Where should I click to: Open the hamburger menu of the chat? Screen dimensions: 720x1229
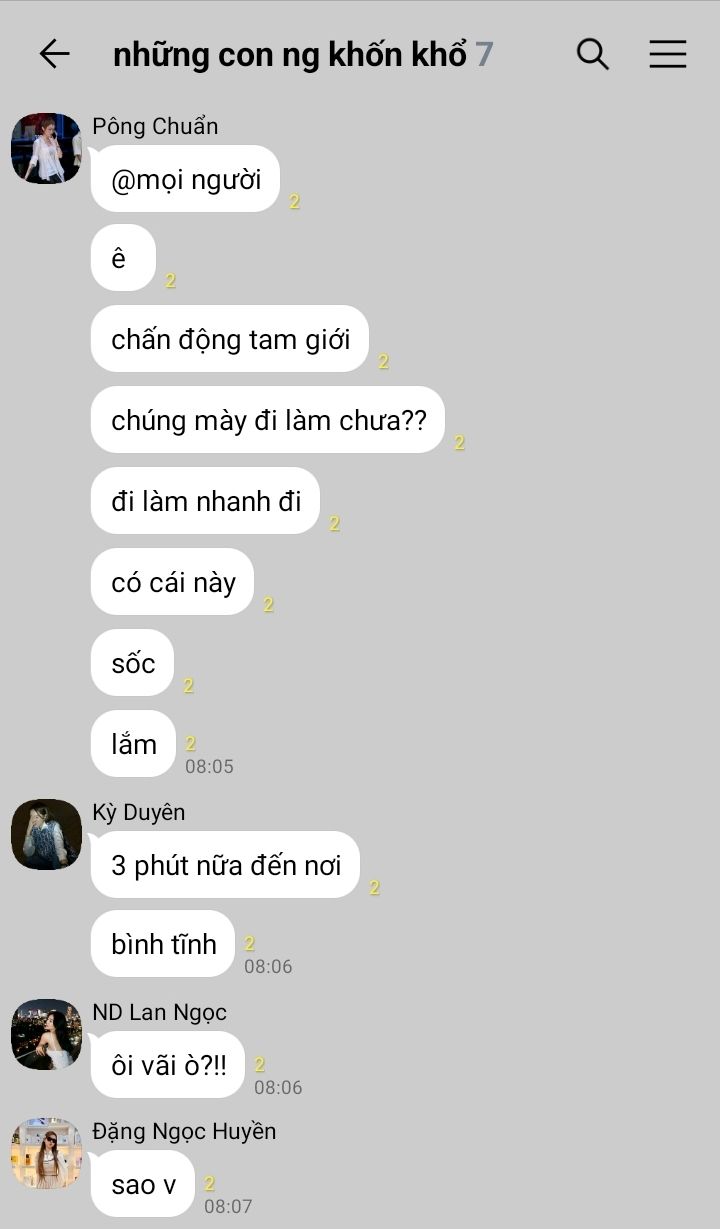[667, 54]
